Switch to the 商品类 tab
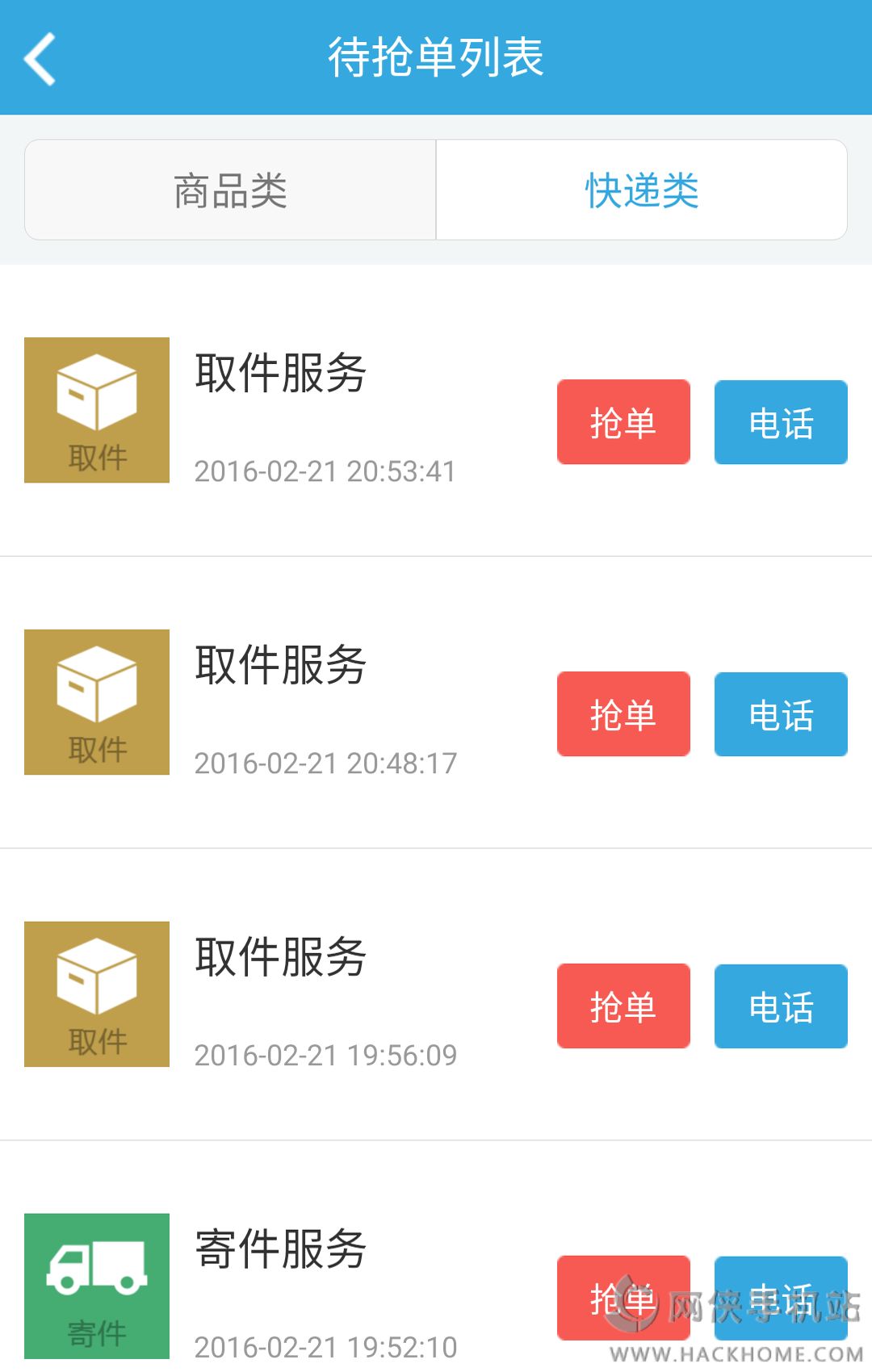872x1372 pixels. click(230, 190)
